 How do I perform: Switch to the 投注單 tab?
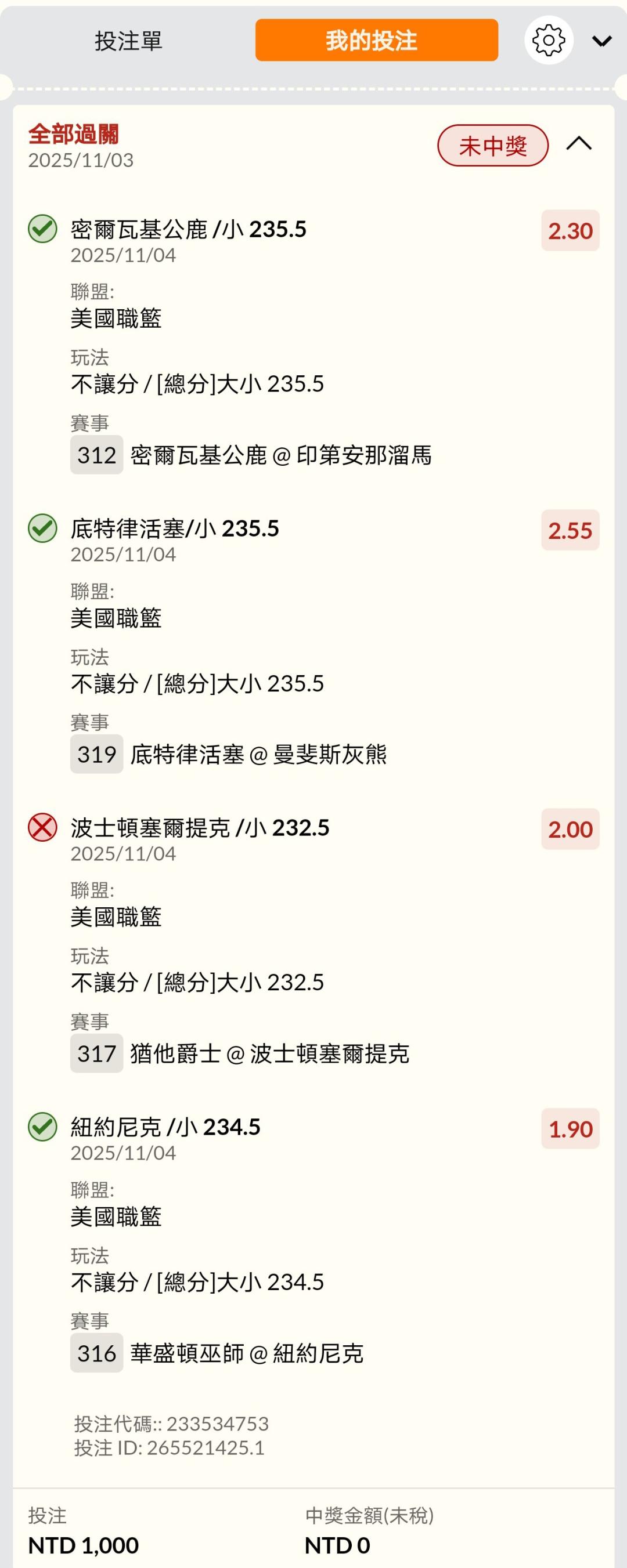coord(128,41)
